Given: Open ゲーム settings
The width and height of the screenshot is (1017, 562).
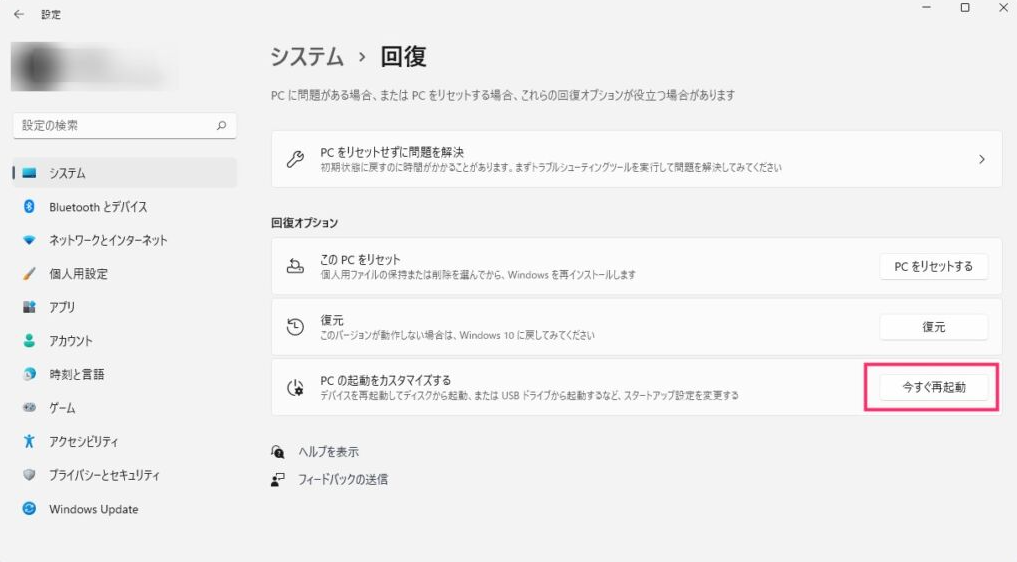Looking at the screenshot, I should (x=62, y=408).
